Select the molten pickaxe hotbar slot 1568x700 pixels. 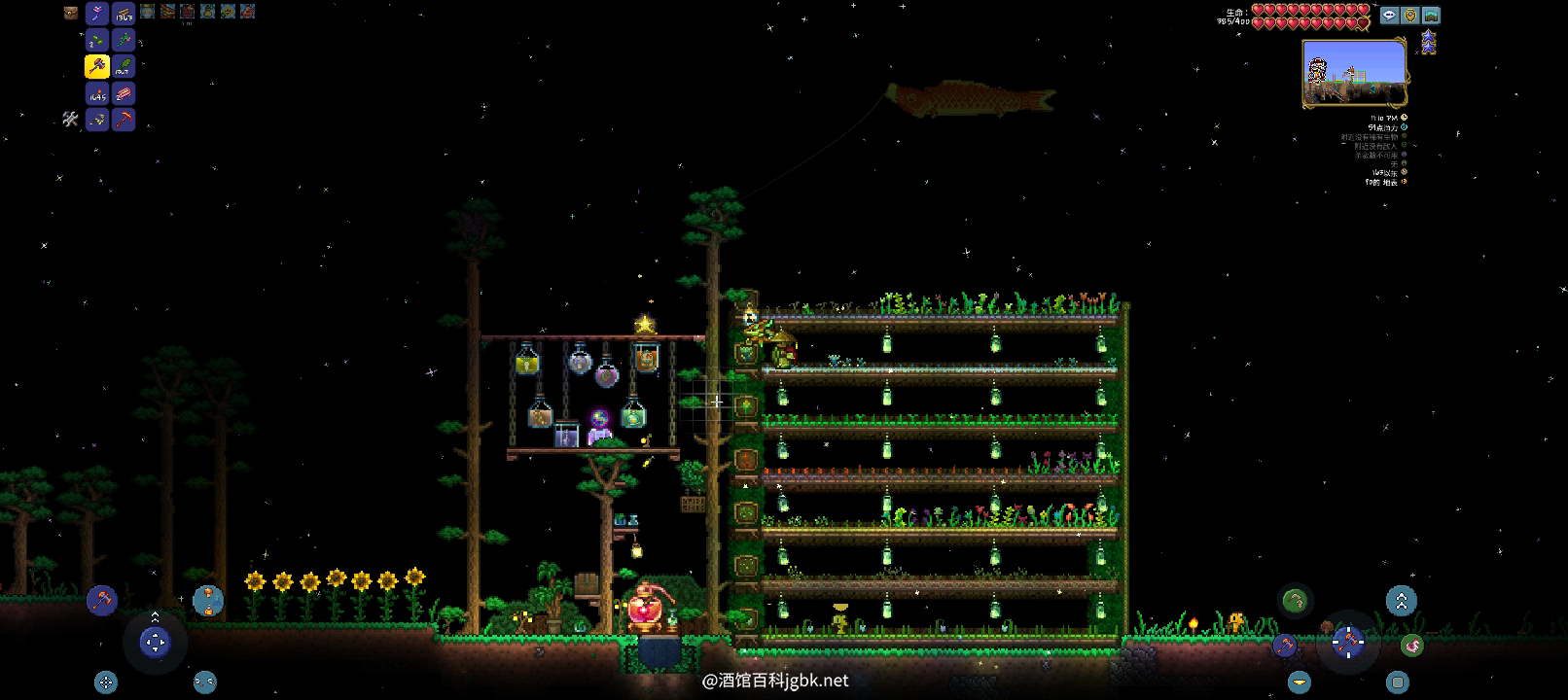click(124, 120)
